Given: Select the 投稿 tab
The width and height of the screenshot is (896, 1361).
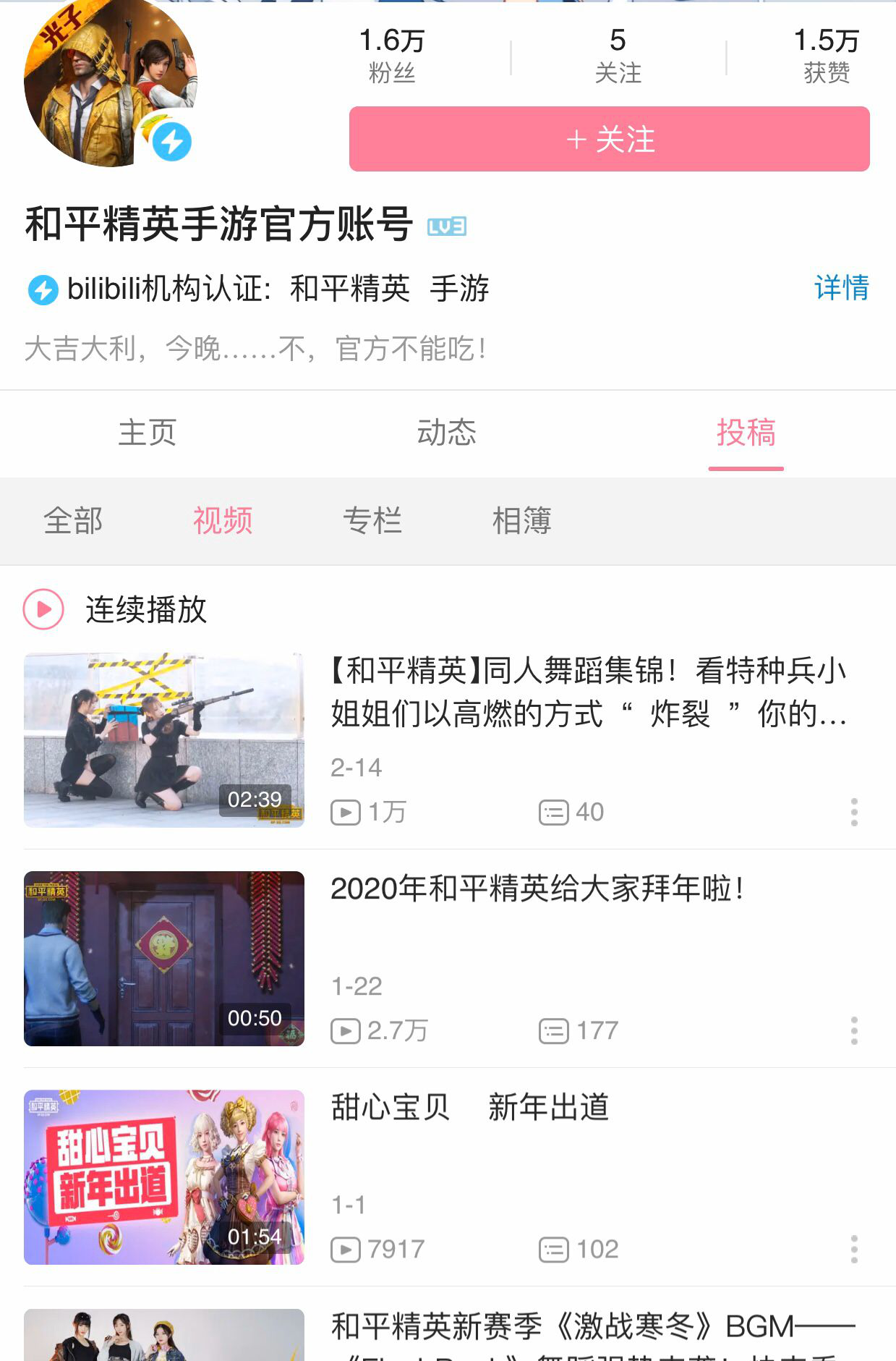Looking at the screenshot, I should click(x=746, y=433).
